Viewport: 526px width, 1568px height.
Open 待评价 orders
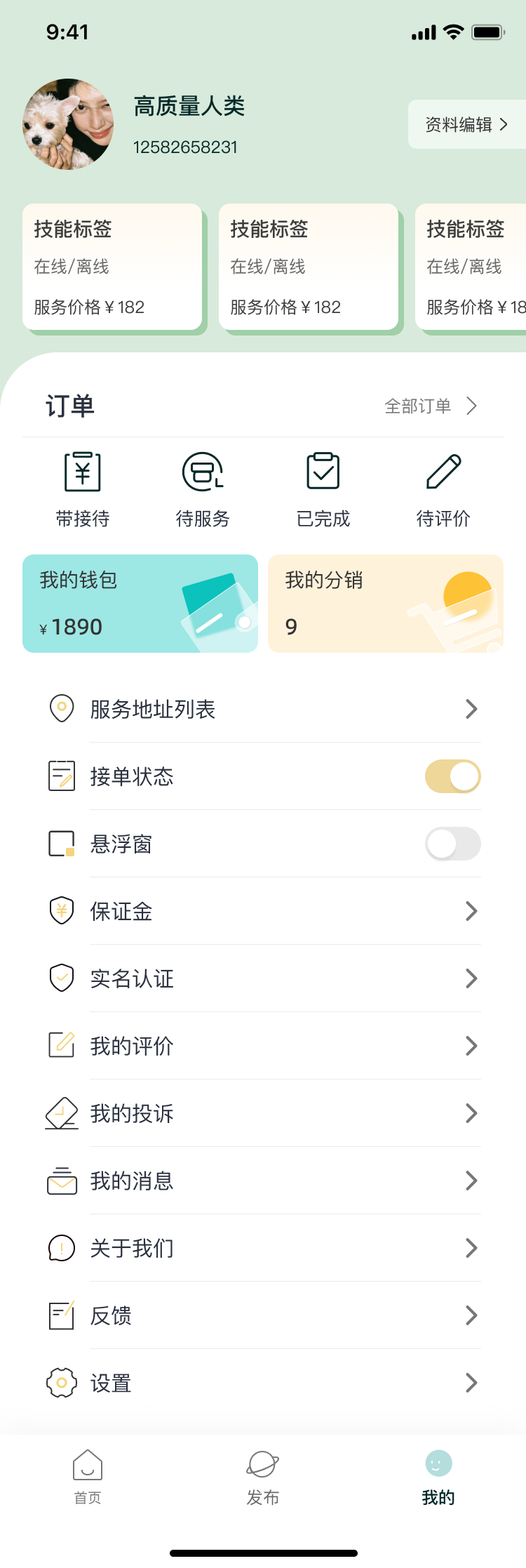click(443, 489)
